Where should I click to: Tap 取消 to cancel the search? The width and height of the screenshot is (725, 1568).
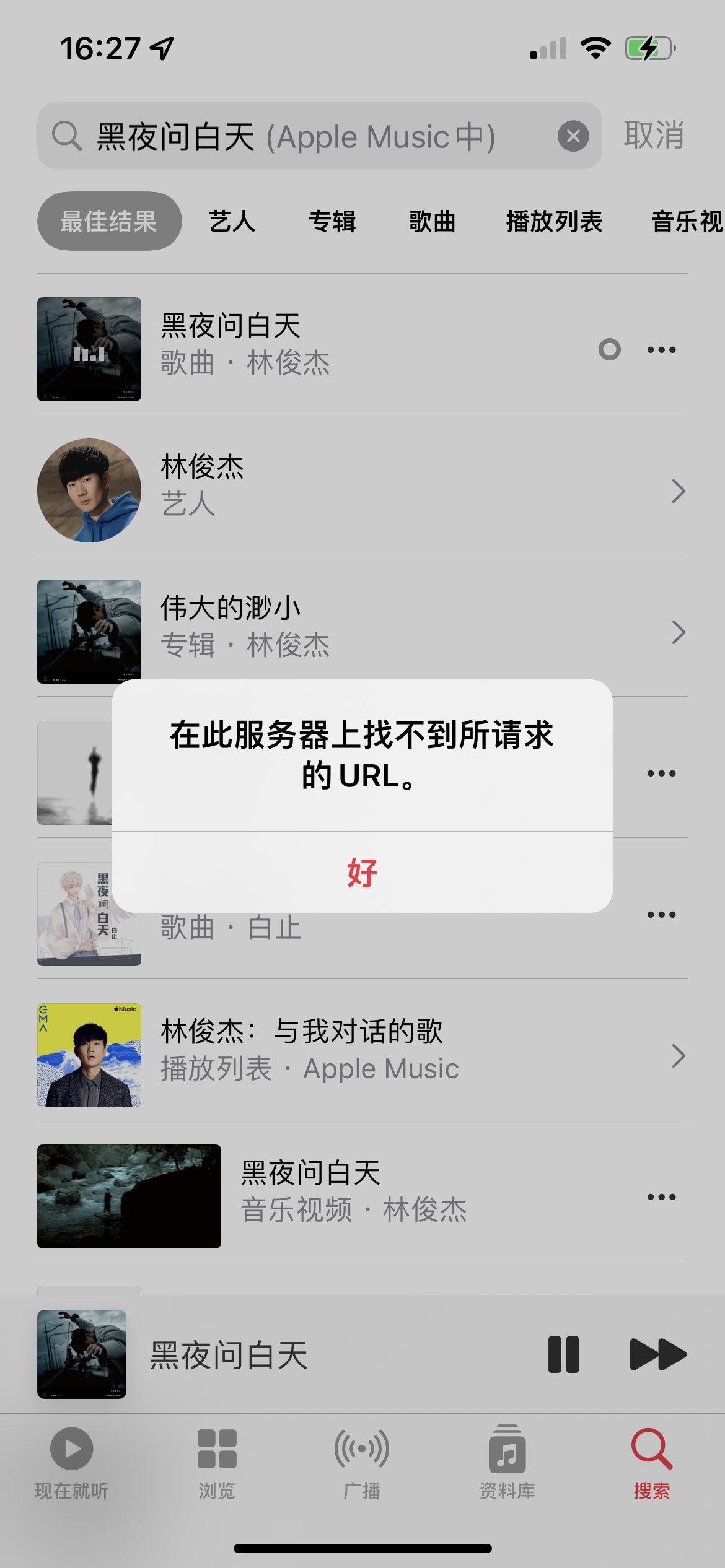pyautogui.click(x=654, y=135)
